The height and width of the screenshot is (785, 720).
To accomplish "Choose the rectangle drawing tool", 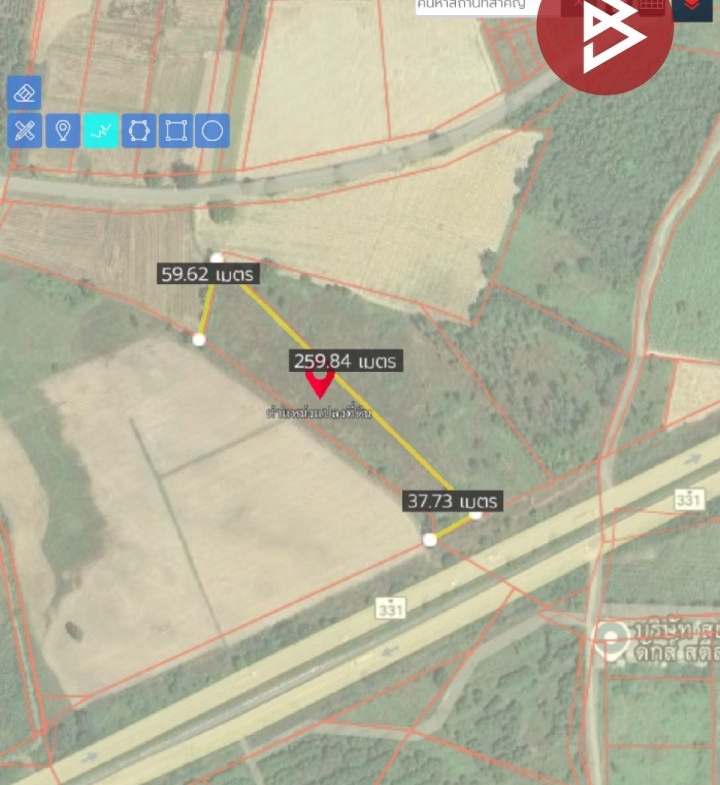I will (x=176, y=131).
